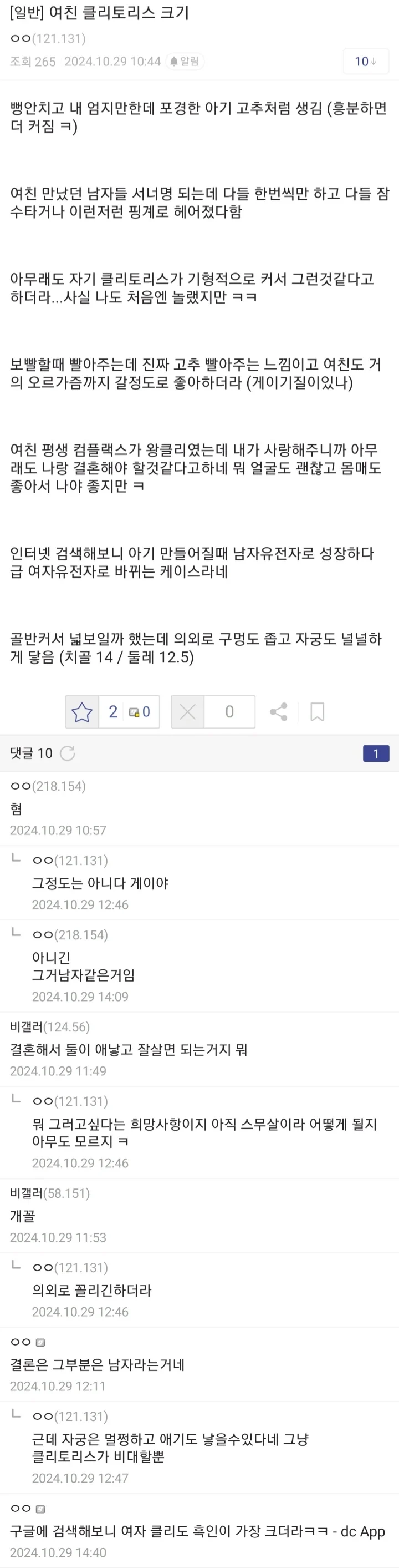Recommend the post with the star button
The height and width of the screenshot is (1568, 399).
(x=82, y=711)
